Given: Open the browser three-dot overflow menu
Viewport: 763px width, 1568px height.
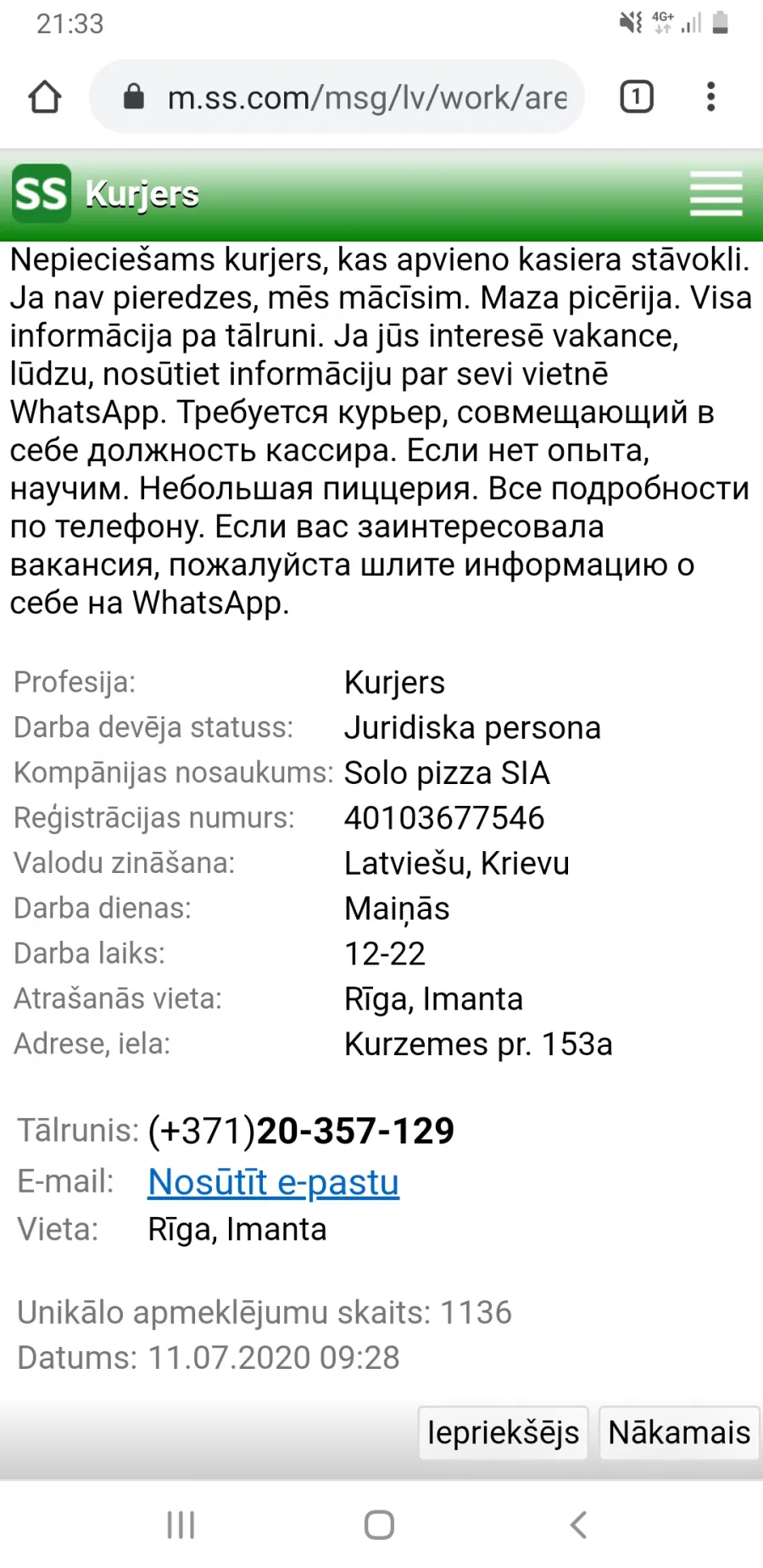Looking at the screenshot, I should (710, 97).
